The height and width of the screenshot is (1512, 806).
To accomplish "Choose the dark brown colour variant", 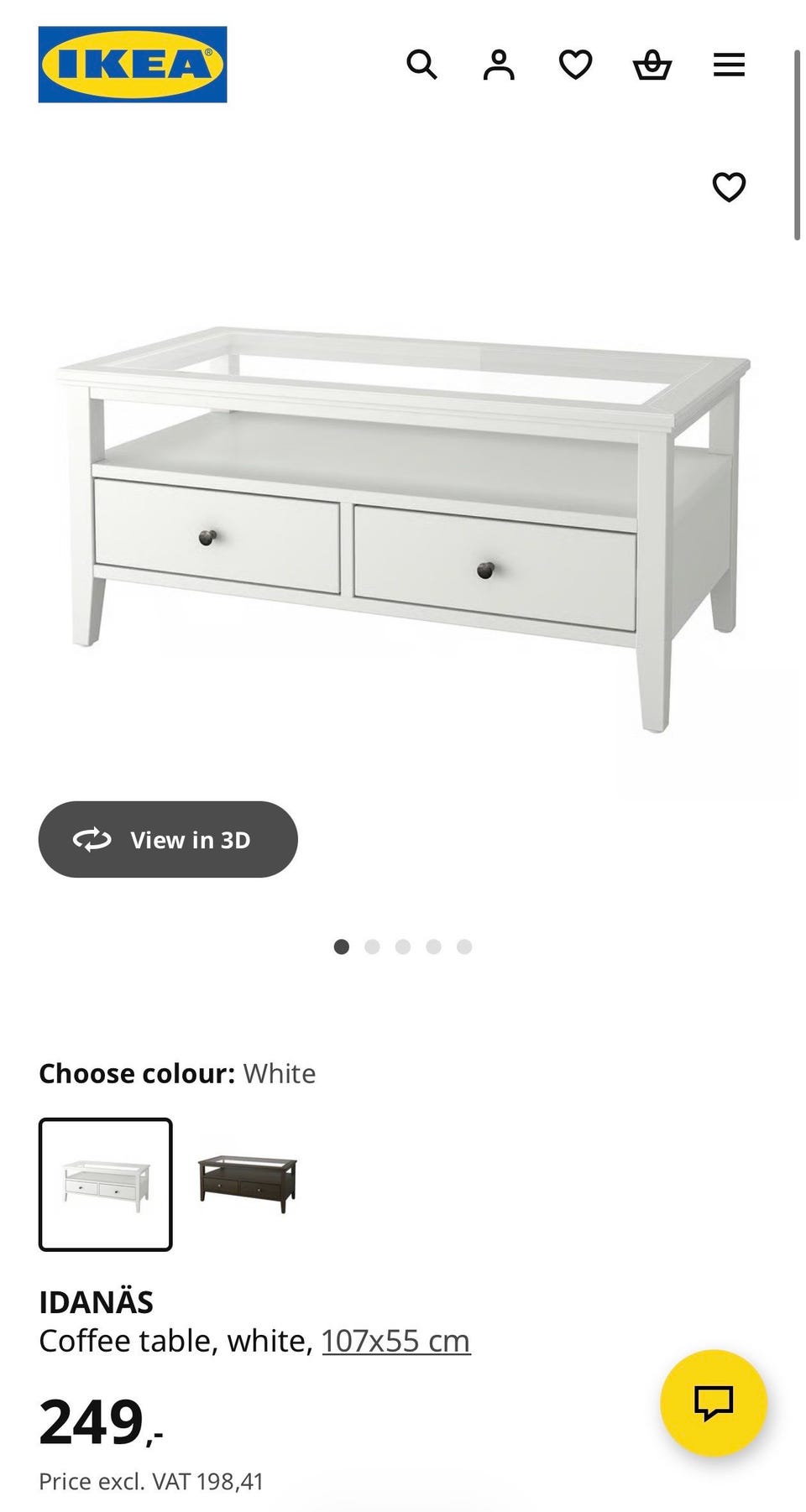I will (x=248, y=1184).
